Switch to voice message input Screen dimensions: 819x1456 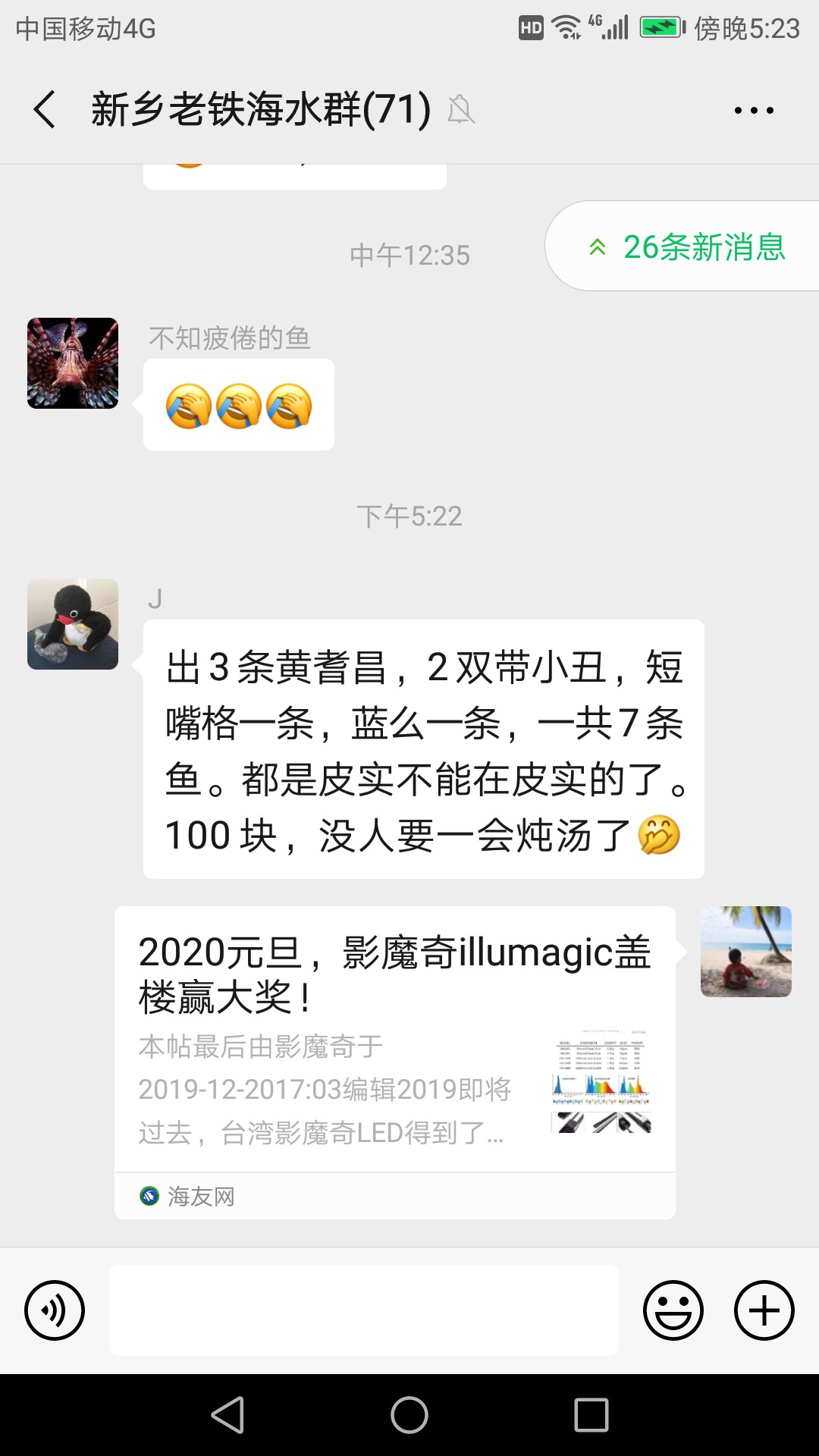pyautogui.click(x=55, y=1310)
